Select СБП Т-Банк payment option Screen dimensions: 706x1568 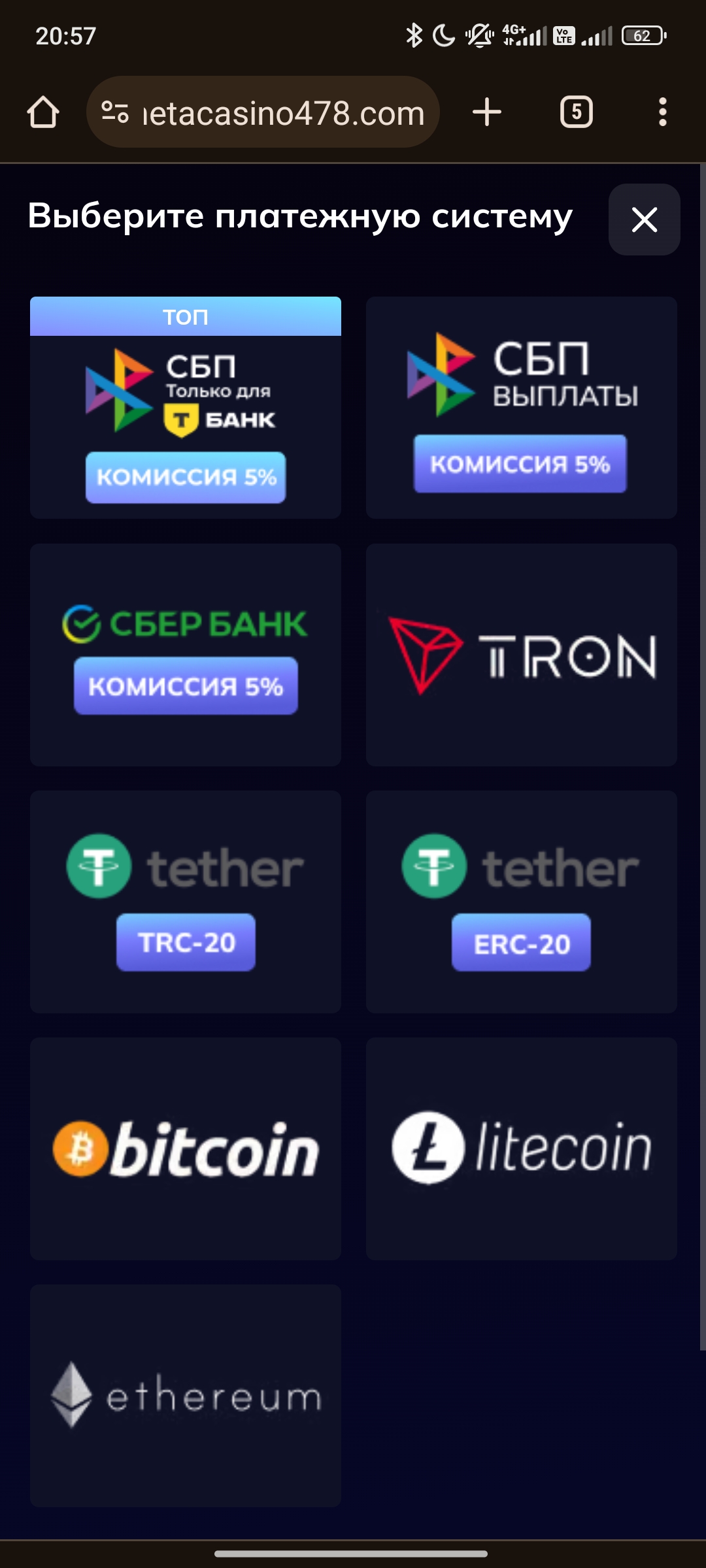point(186,408)
